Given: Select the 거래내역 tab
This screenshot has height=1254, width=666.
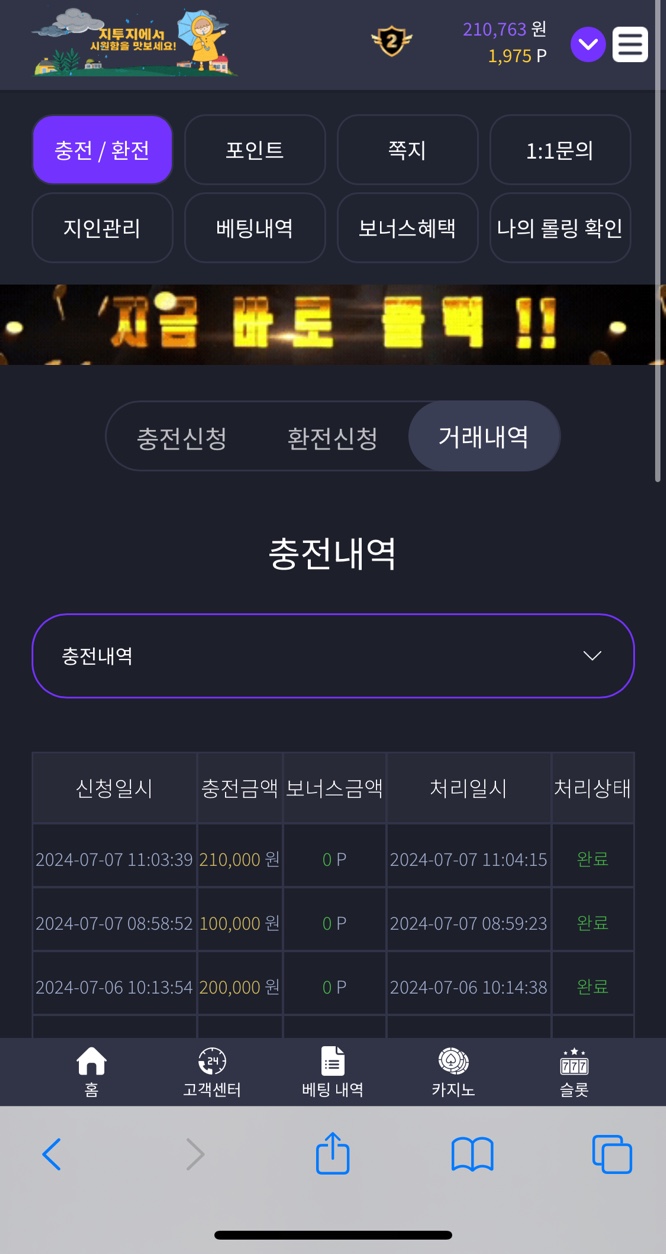Looking at the screenshot, I should (484, 437).
